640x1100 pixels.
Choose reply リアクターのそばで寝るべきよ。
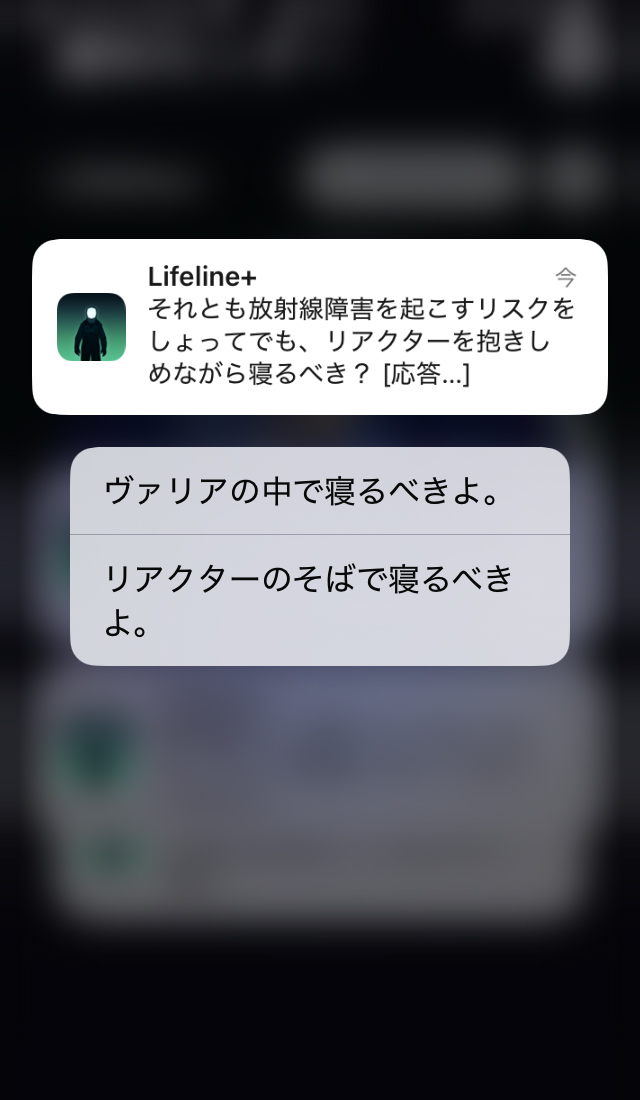coord(319,600)
